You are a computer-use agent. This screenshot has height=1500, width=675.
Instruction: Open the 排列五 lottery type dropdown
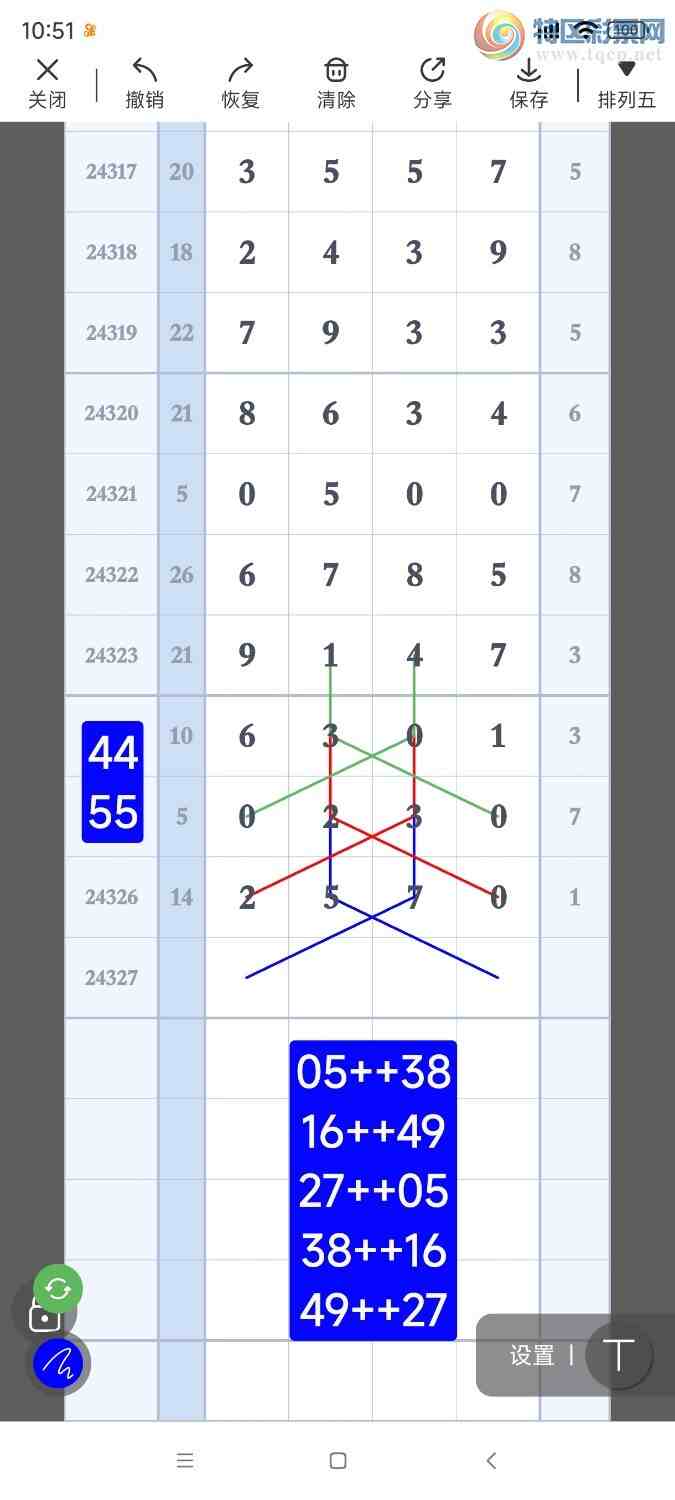[x=626, y=82]
